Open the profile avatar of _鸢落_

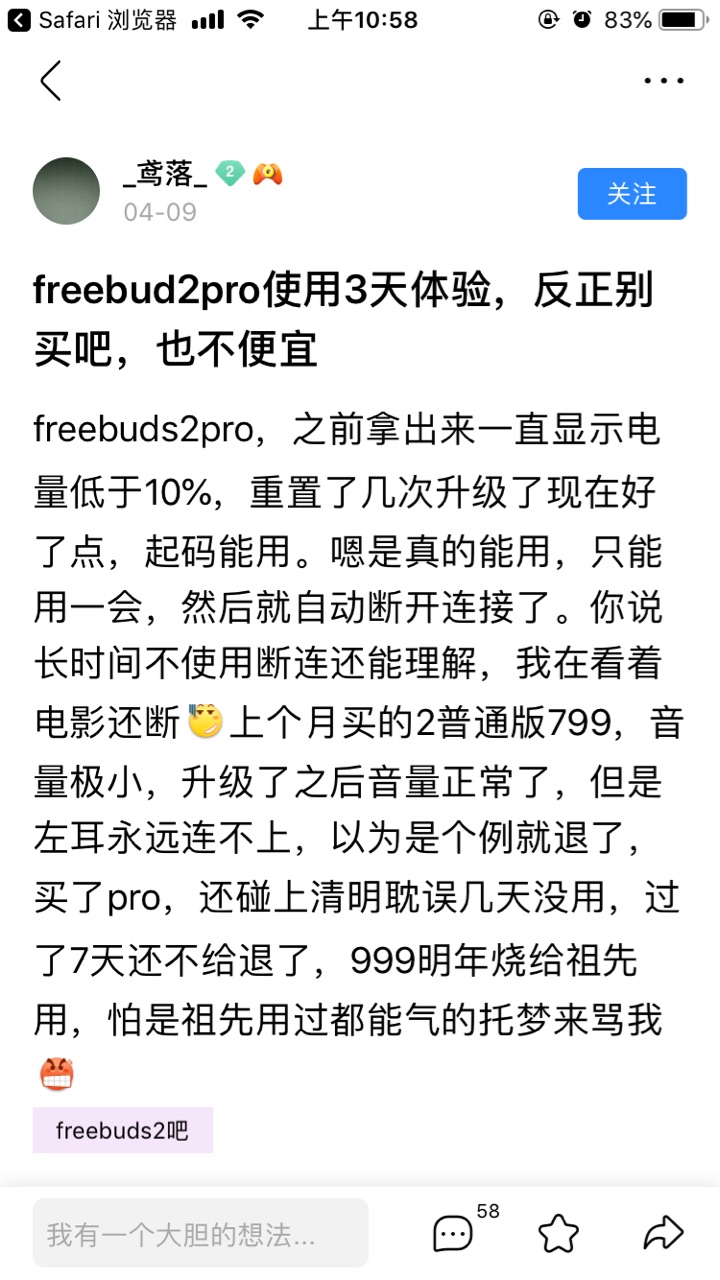(66, 191)
